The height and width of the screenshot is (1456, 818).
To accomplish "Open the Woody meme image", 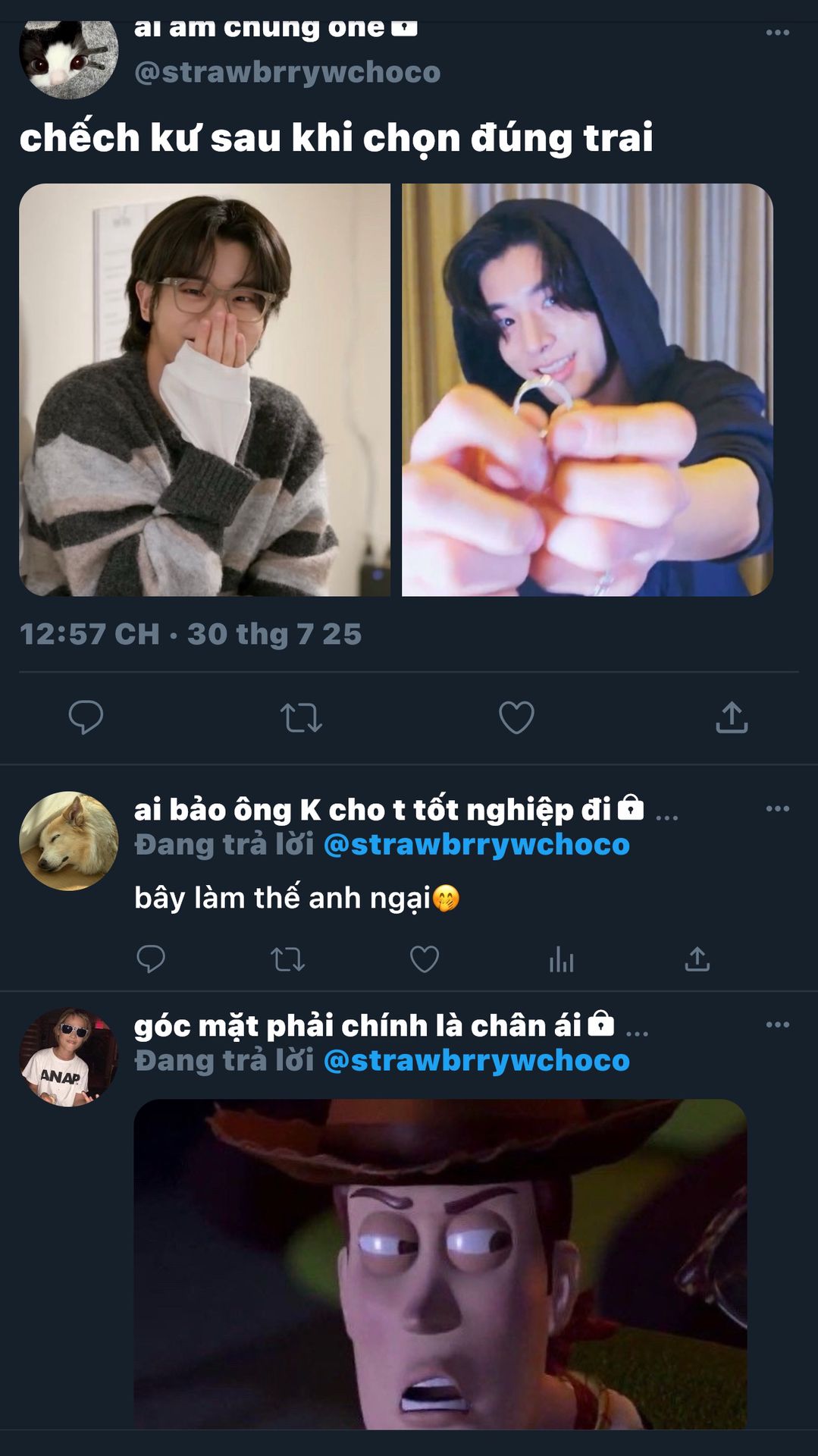I will [x=440, y=1263].
